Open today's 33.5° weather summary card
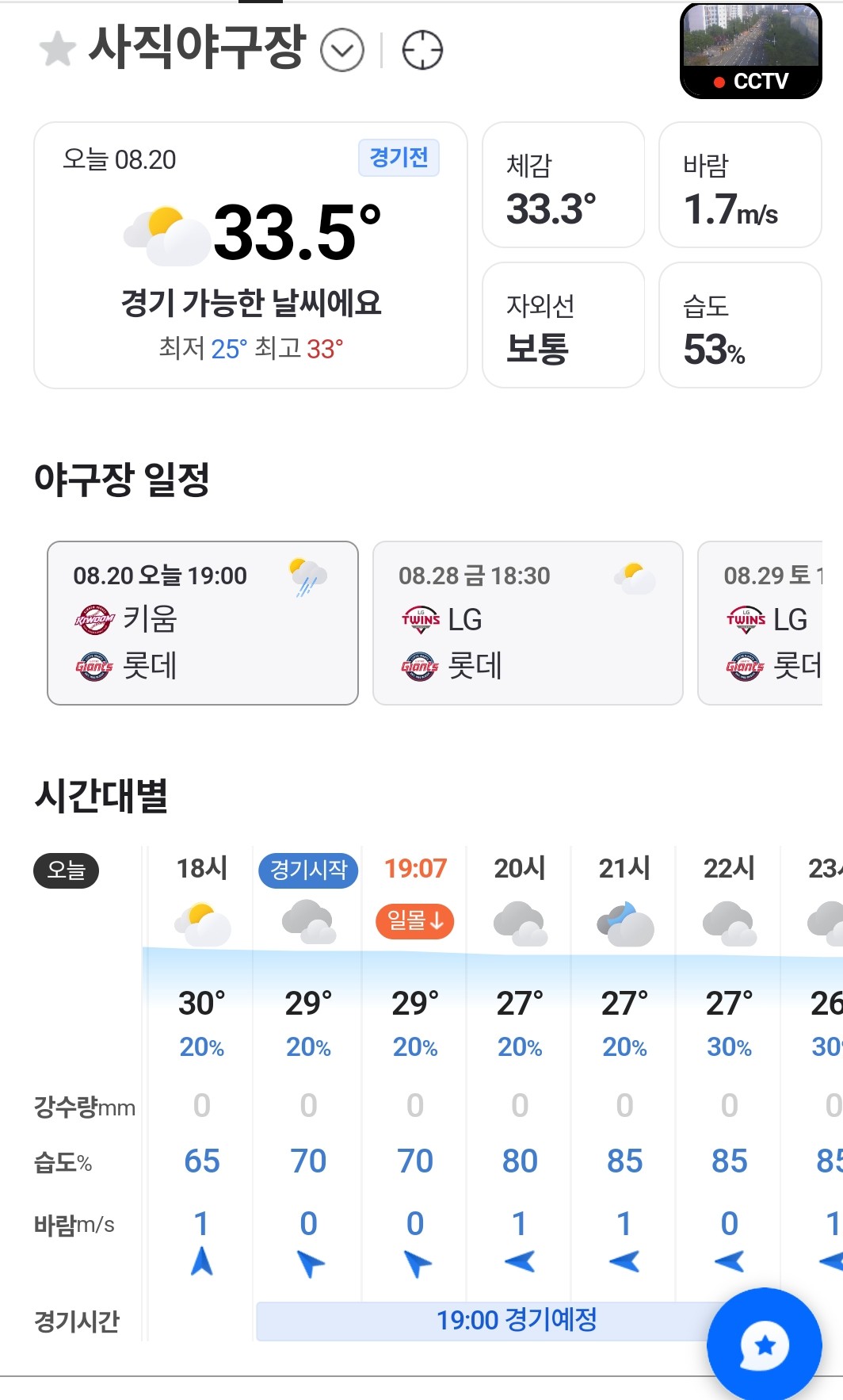Image resolution: width=843 pixels, height=1400 pixels. tap(250, 255)
